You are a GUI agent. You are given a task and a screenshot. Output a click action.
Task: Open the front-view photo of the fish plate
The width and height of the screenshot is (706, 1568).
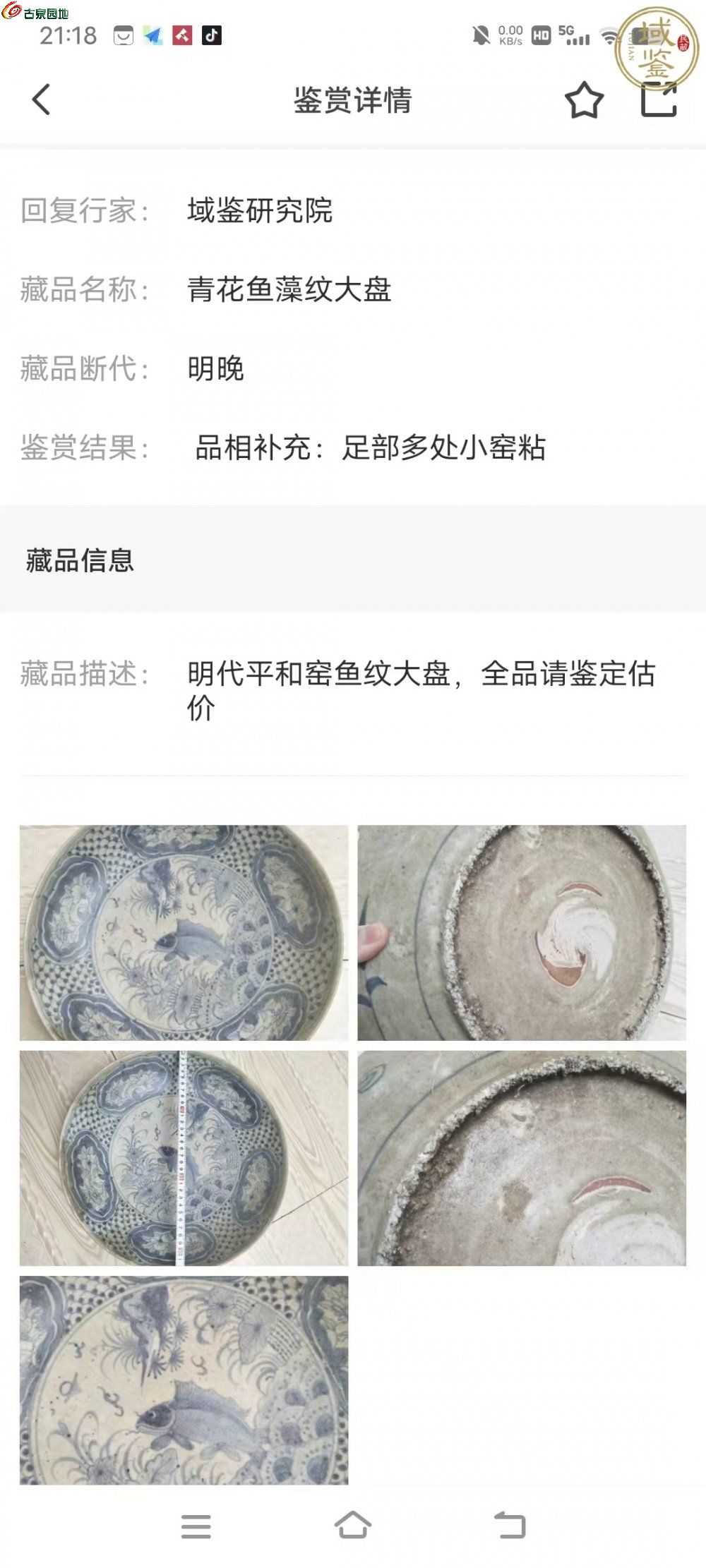[184, 932]
